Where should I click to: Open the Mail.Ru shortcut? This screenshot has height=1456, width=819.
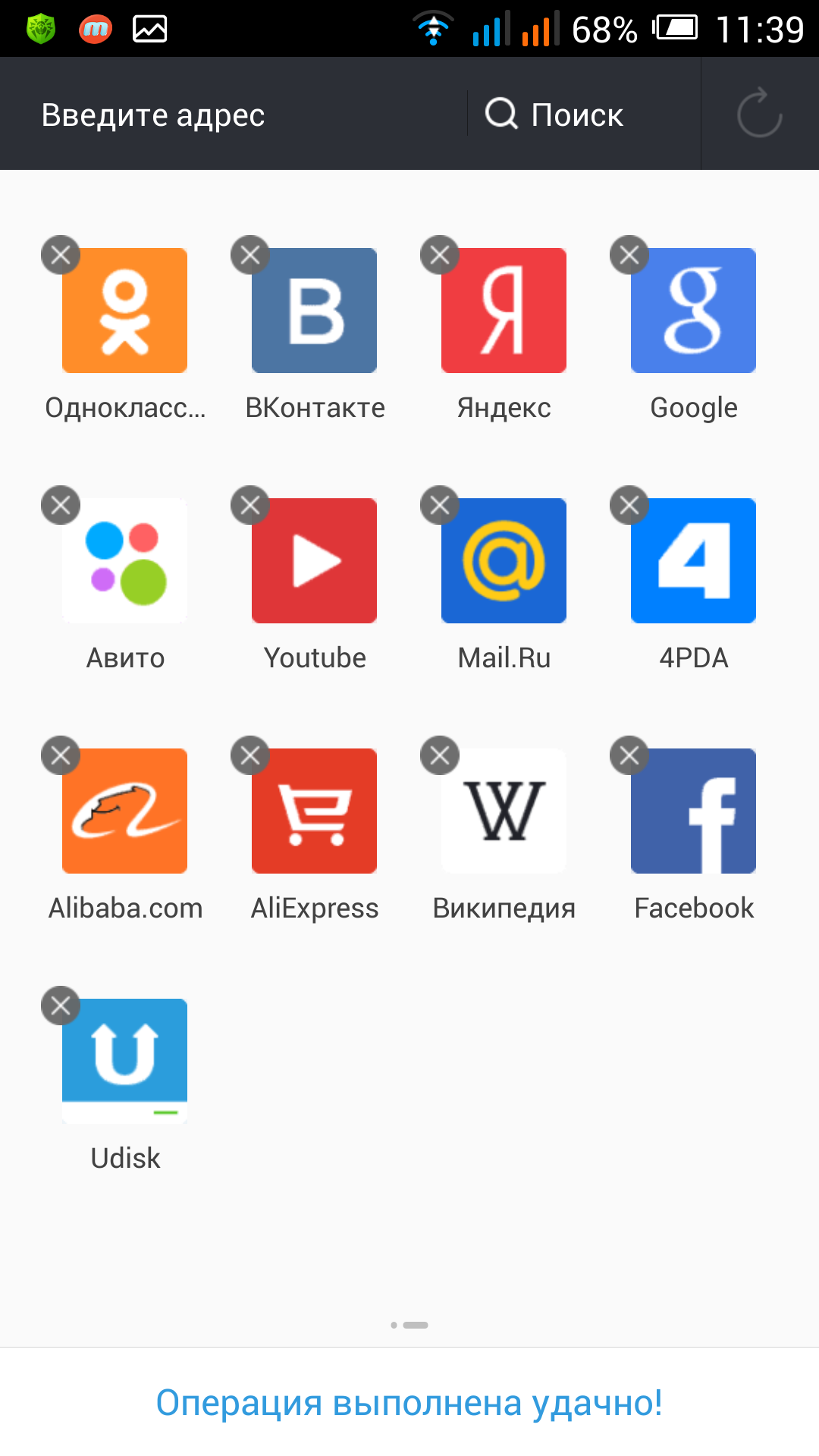pos(504,562)
